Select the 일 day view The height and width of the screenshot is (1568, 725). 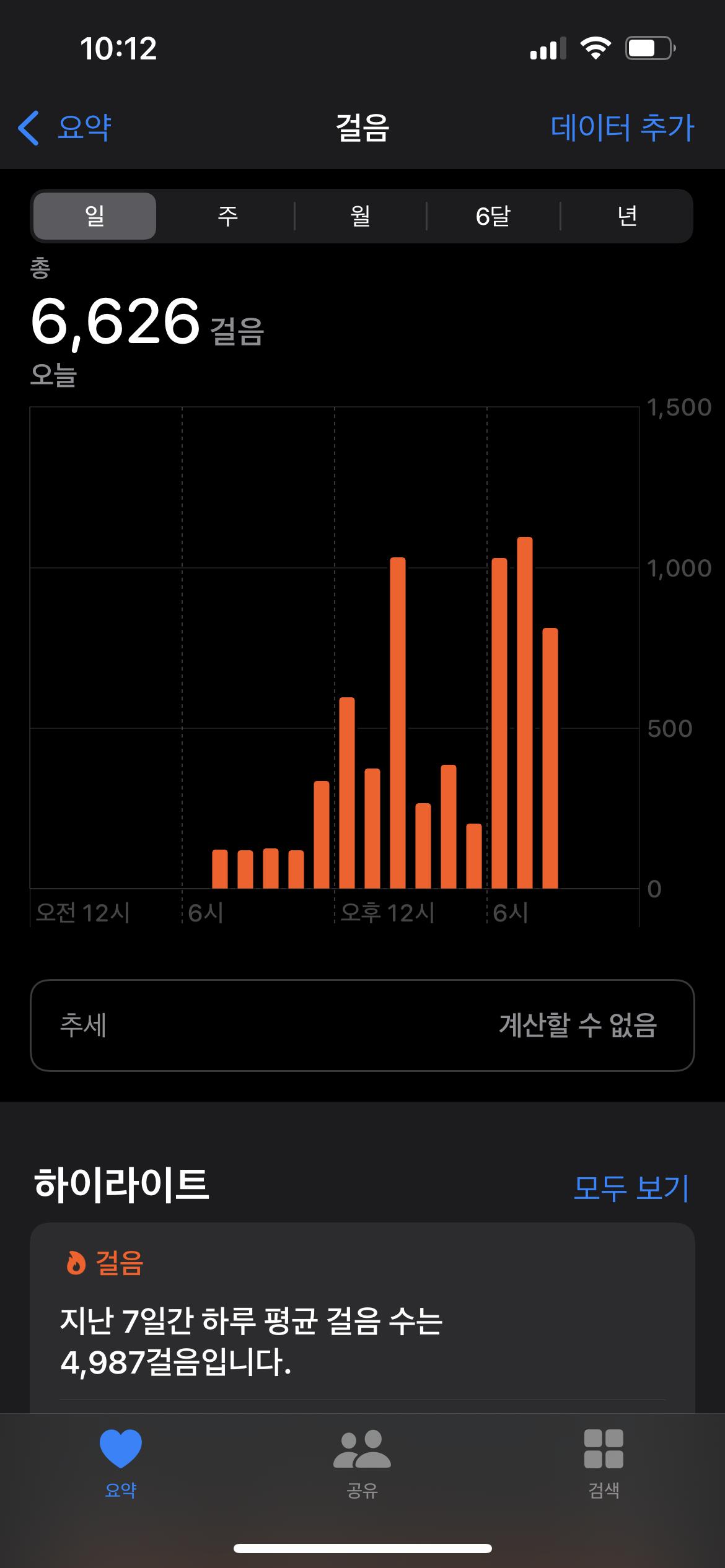pyautogui.click(x=95, y=216)
